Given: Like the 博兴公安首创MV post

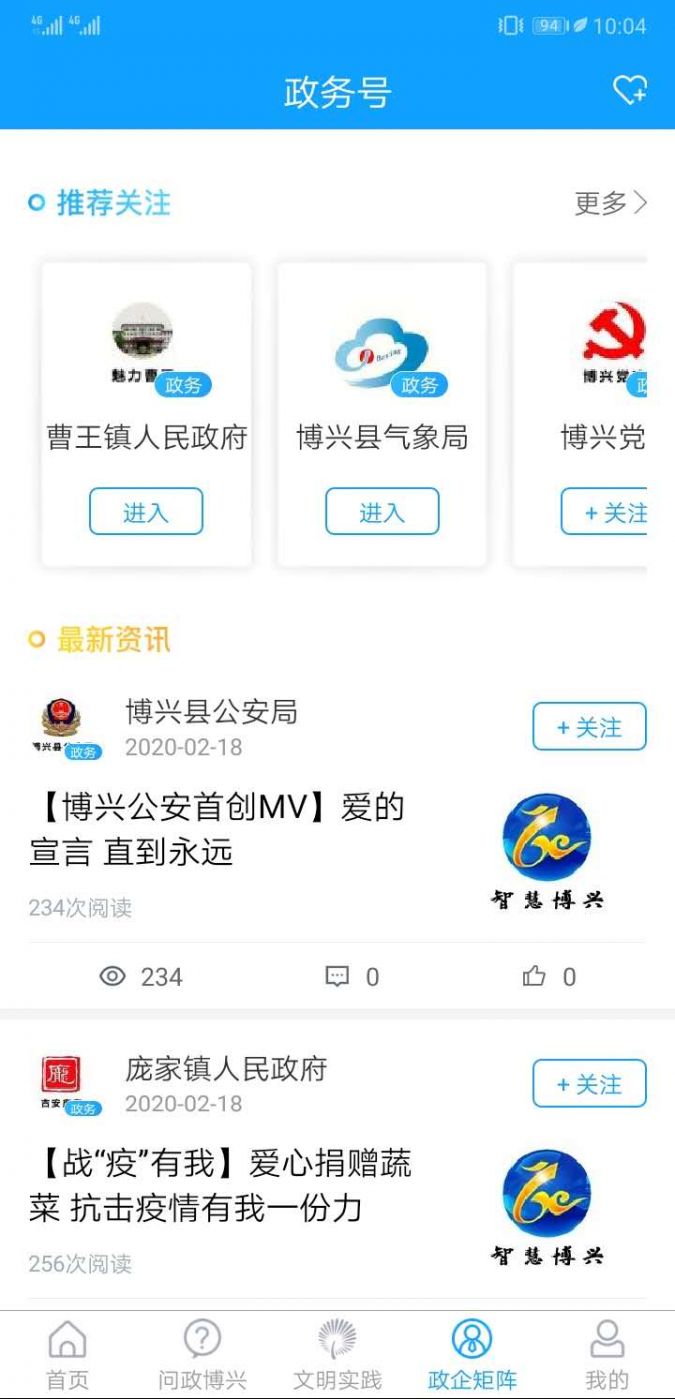Looking at the screenshot, I should (x=549, y=977).
